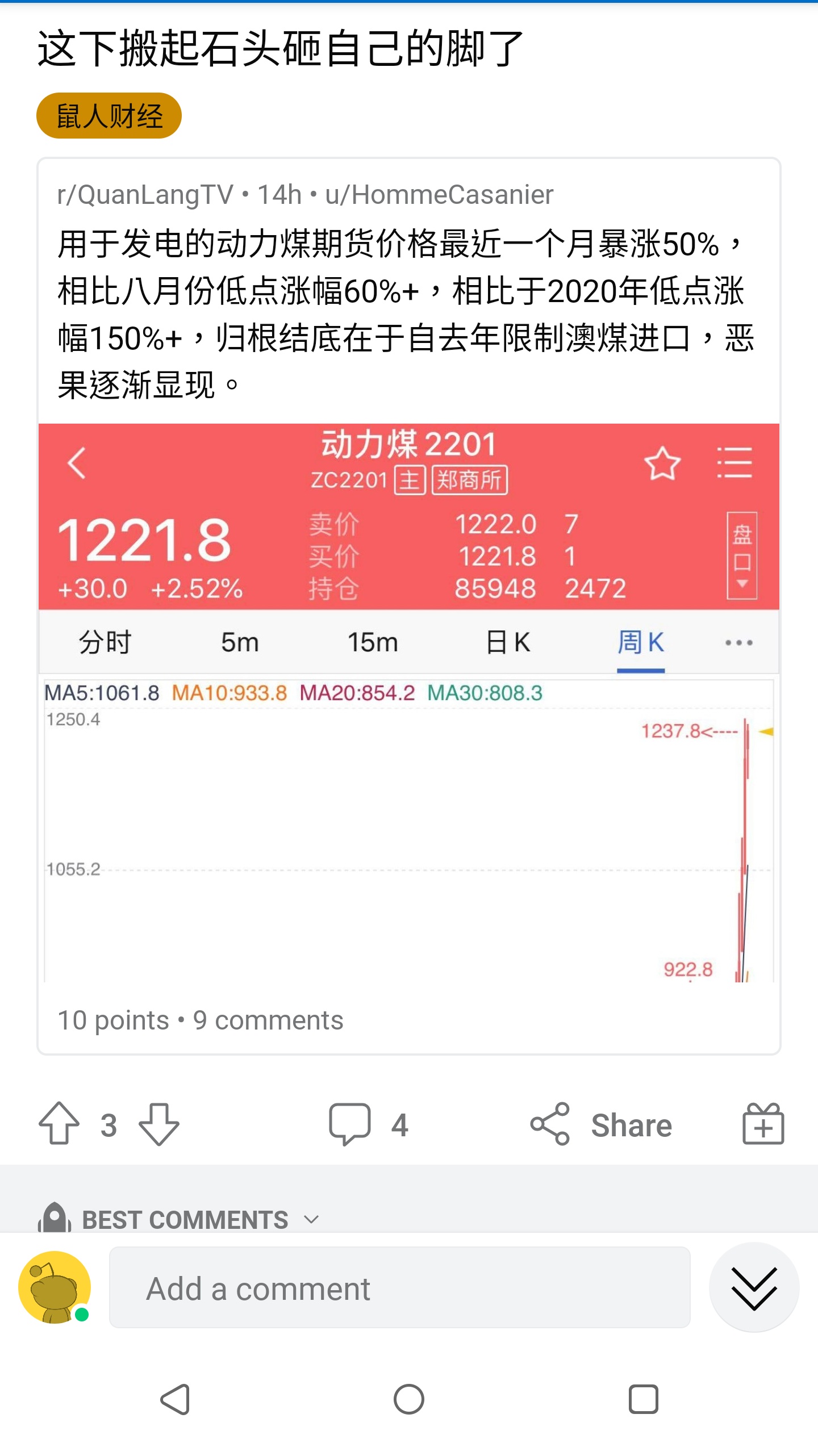Jump to next comment with double-chevron button
The image size is (818, 1456).
(754, 1287)
